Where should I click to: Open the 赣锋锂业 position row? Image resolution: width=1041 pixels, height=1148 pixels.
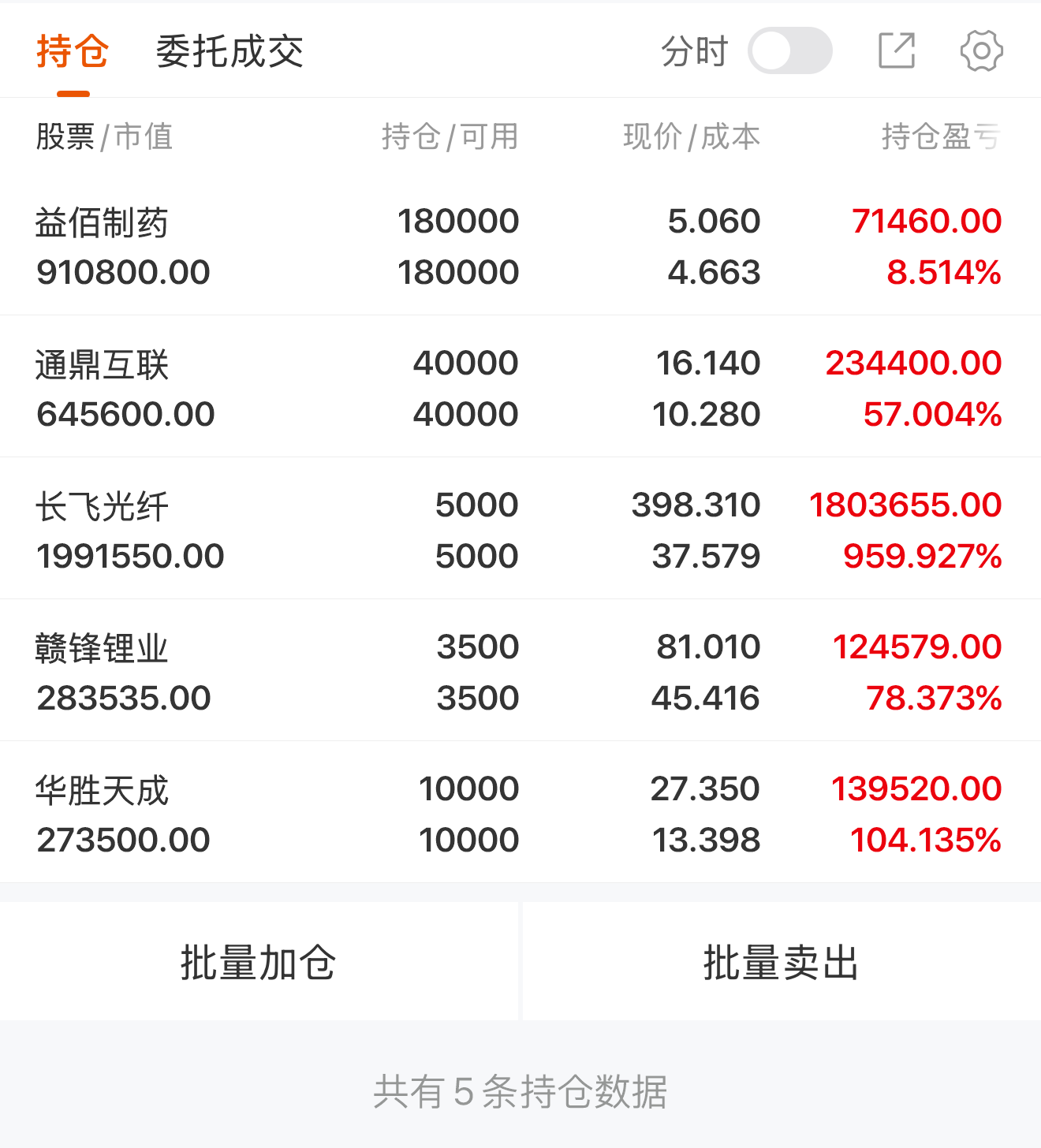pyautogui.click(x=520, y=671)
